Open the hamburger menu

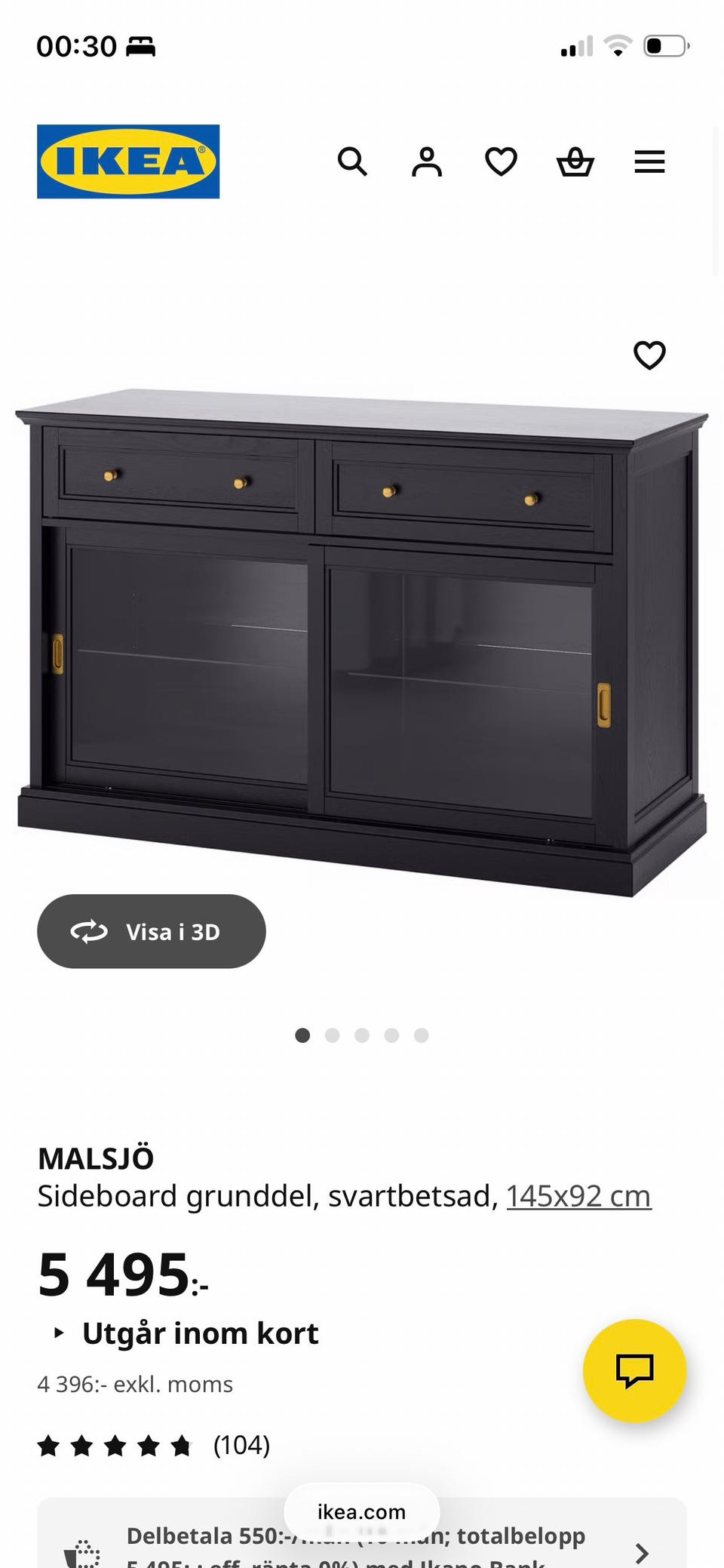pyautogui.click(x=649, y=161)
